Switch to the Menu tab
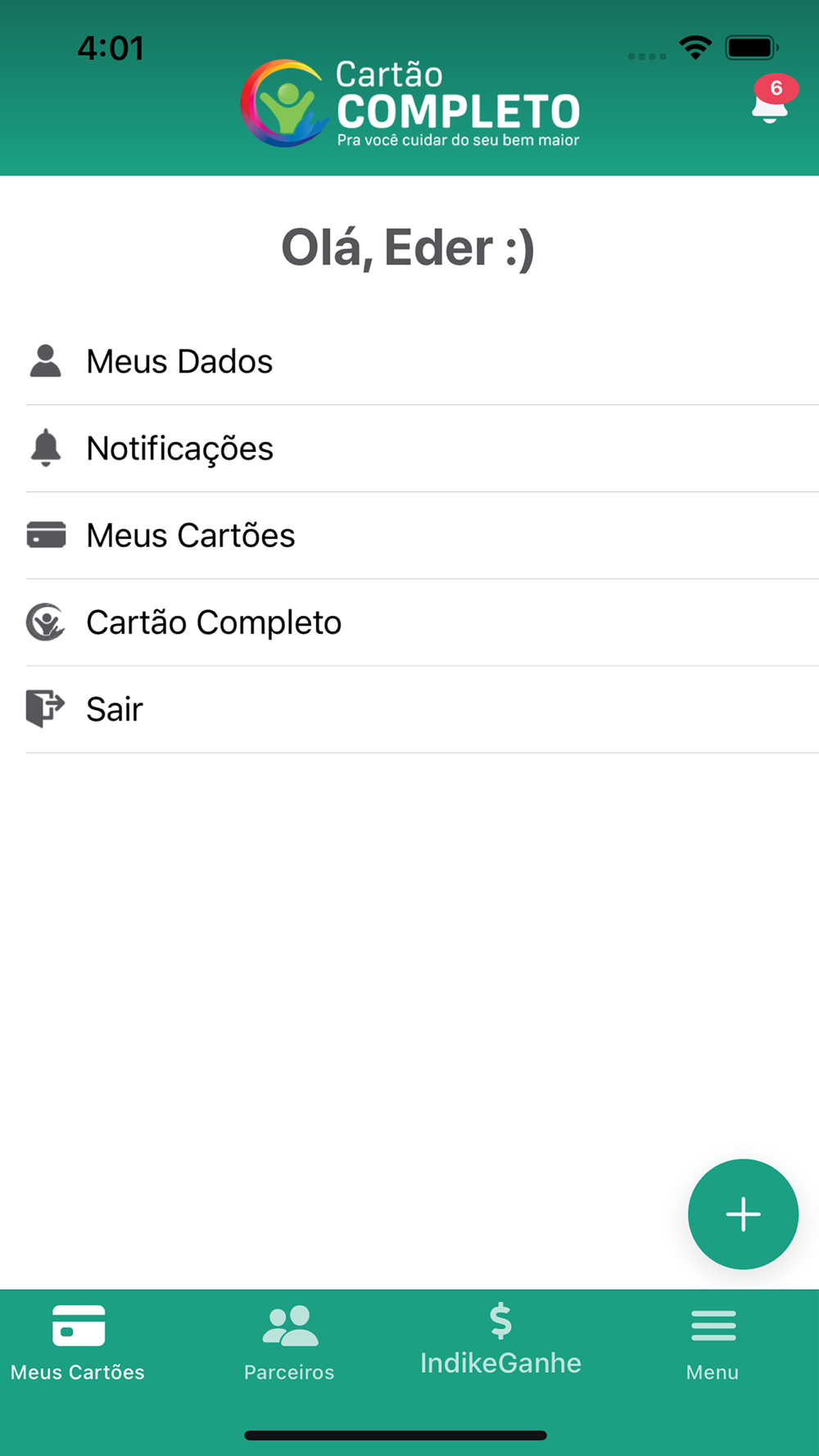Image resolution: width=819 pixels, height=1456 pixels. pyautogui.click(x=713, y=1343)
